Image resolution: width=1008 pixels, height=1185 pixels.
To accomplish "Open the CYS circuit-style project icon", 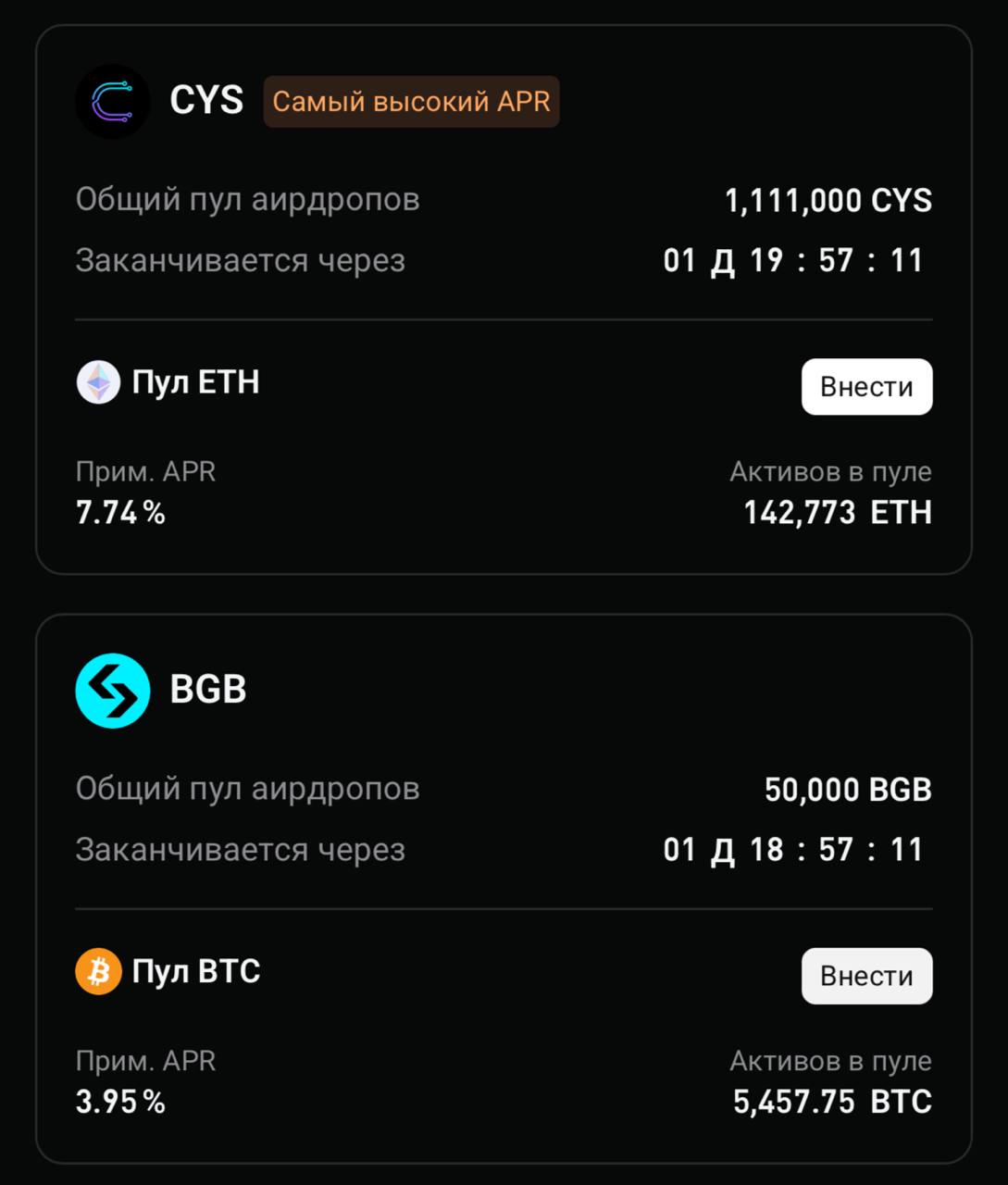I will click(113, 102).
